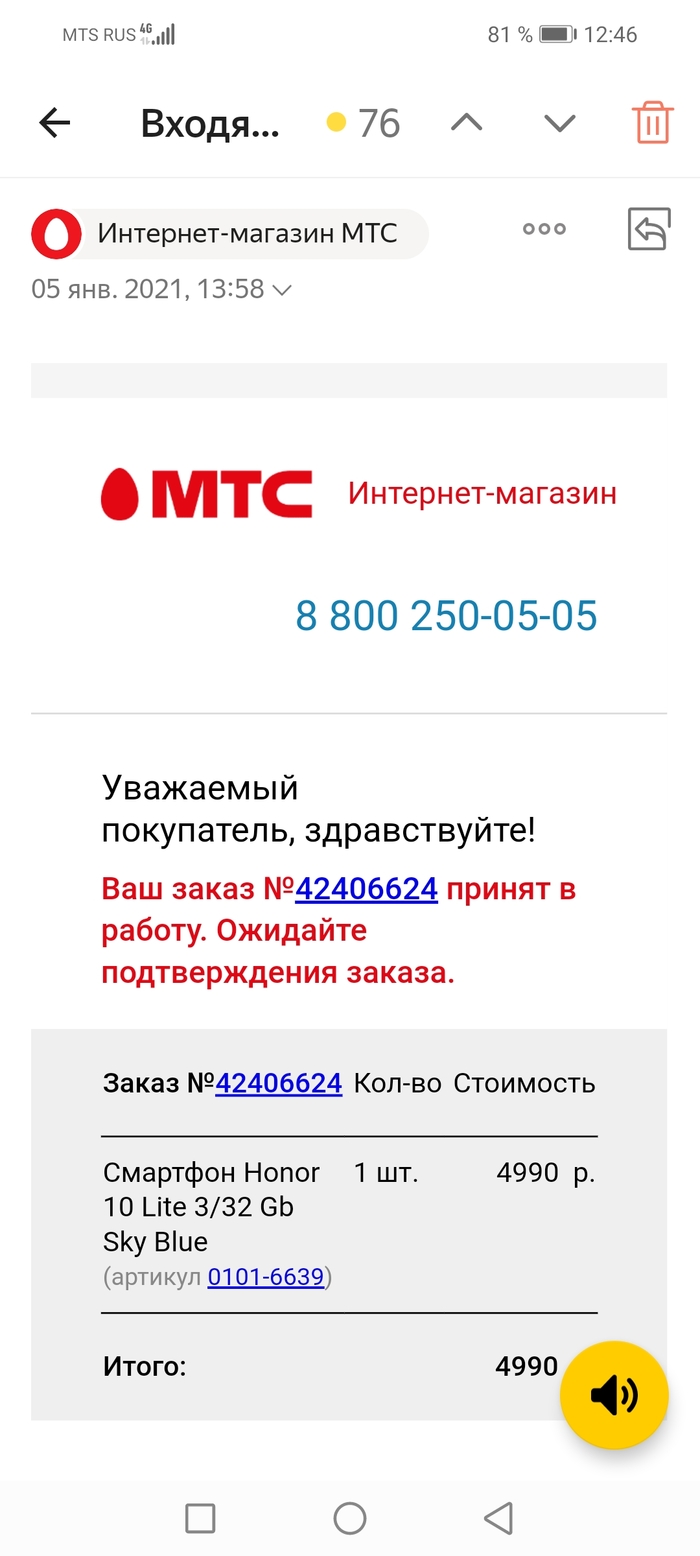This screenshot has height=1556, width=700.
Task: Go to the home screen
Action: (x=350, y=1518)
